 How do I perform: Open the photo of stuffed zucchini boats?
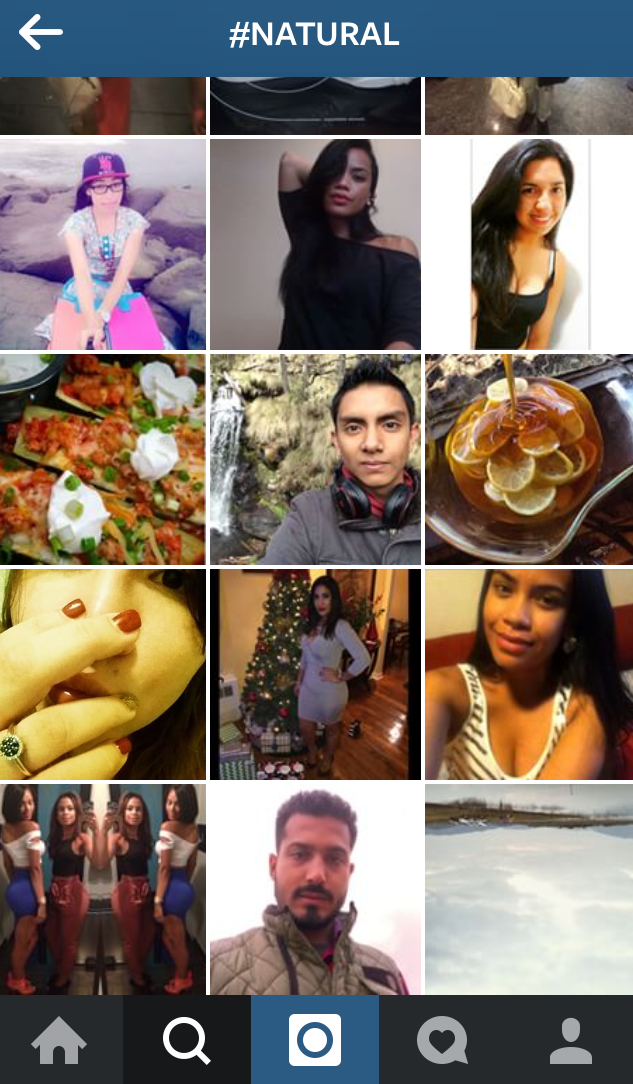(x=102, y=459)
